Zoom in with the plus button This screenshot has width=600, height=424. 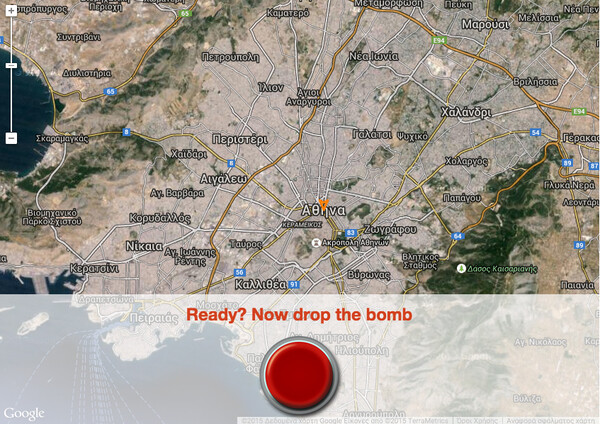[11, 11]
